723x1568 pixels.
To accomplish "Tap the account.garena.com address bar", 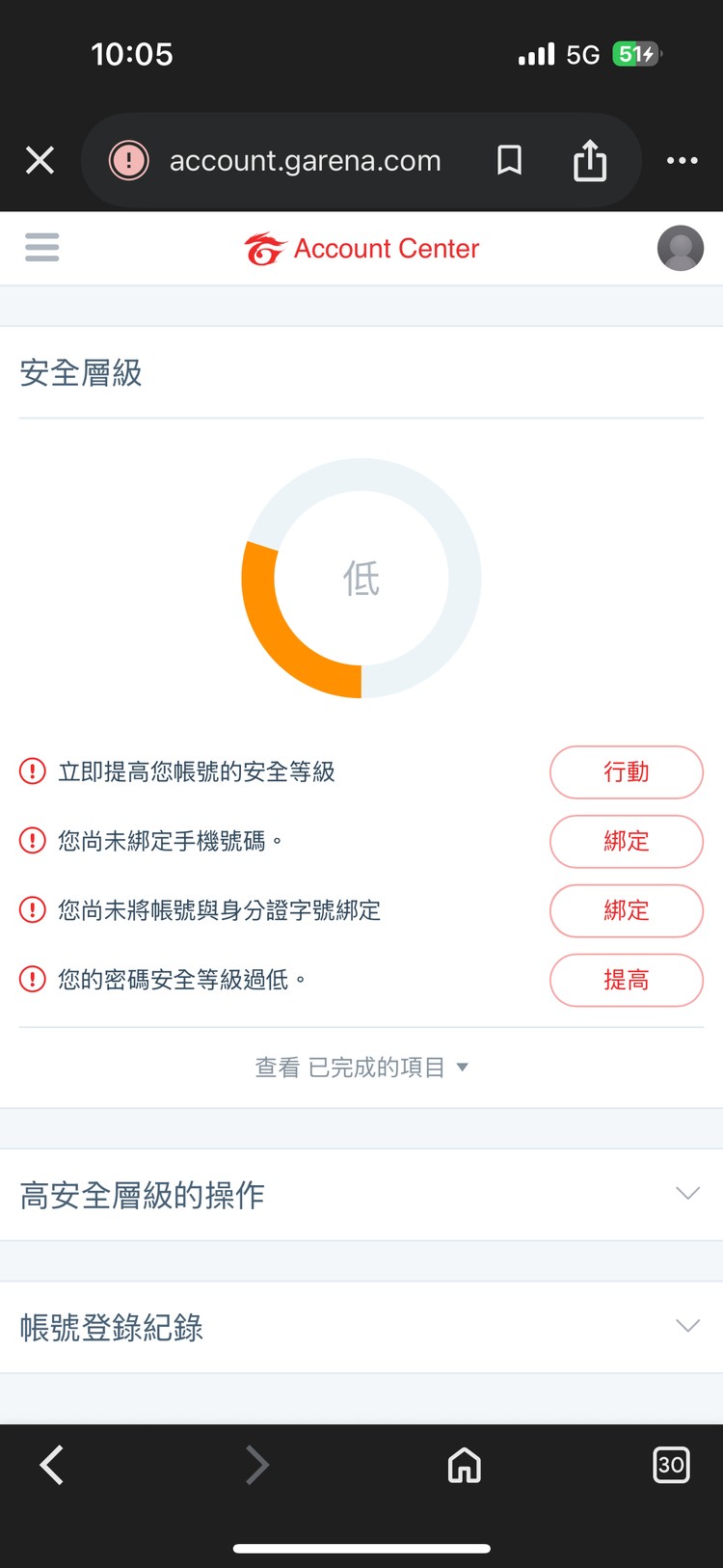I will (x=305, y=160).
